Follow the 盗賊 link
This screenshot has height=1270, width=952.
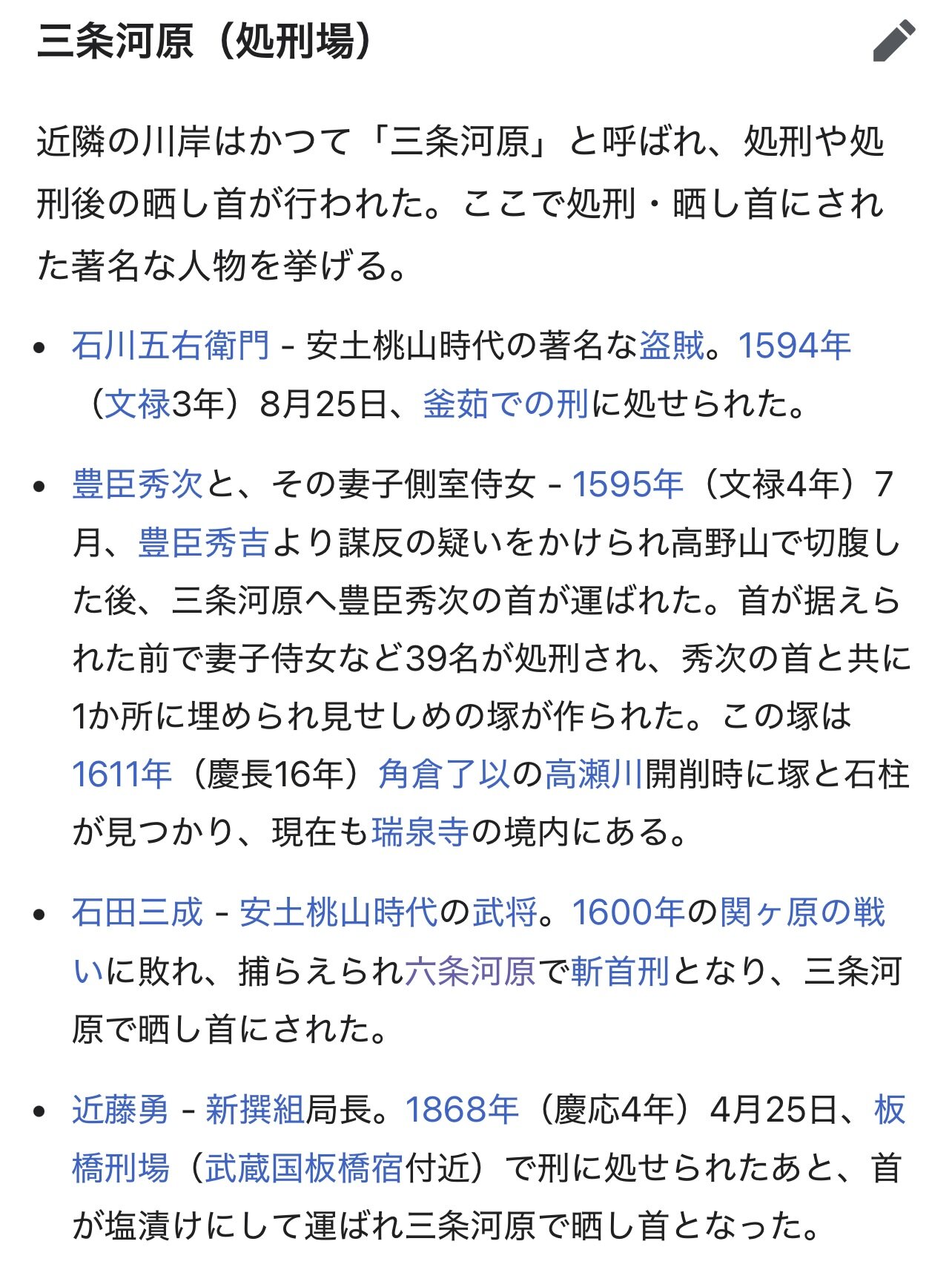[x=672, y=346]
